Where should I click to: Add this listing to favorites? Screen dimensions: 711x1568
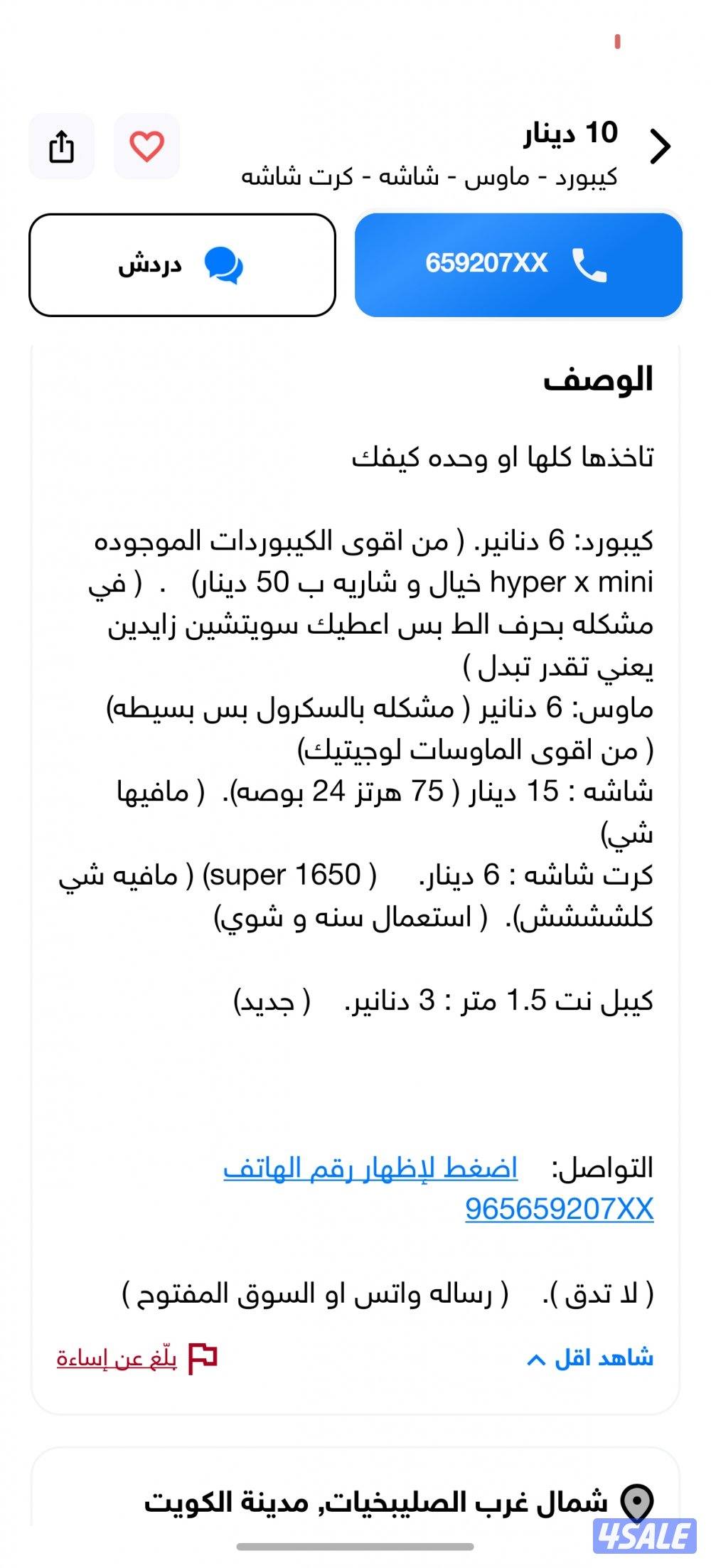click(x=146, y=146)
